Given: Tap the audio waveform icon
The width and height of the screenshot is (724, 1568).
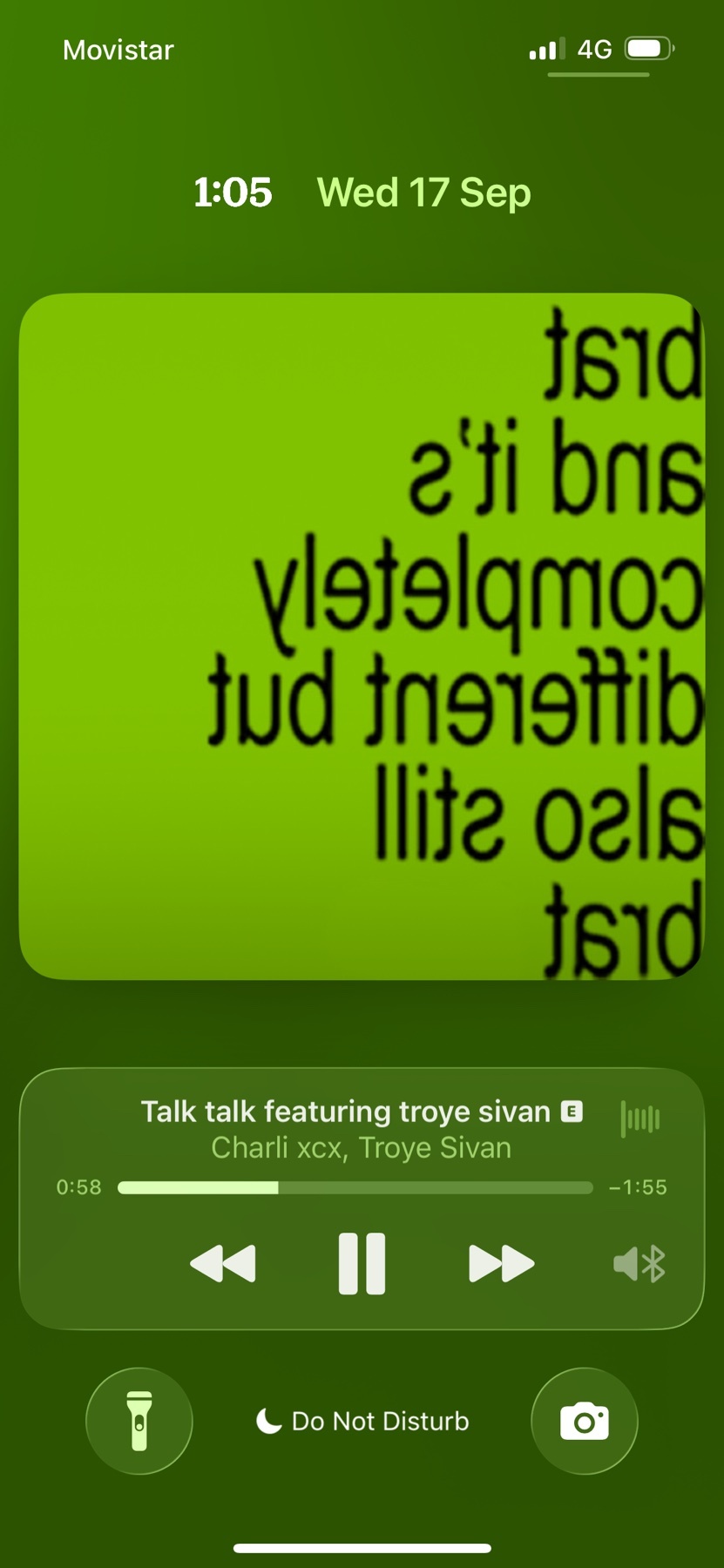Looking at the screenshot, I should [x=639, y=1119].
